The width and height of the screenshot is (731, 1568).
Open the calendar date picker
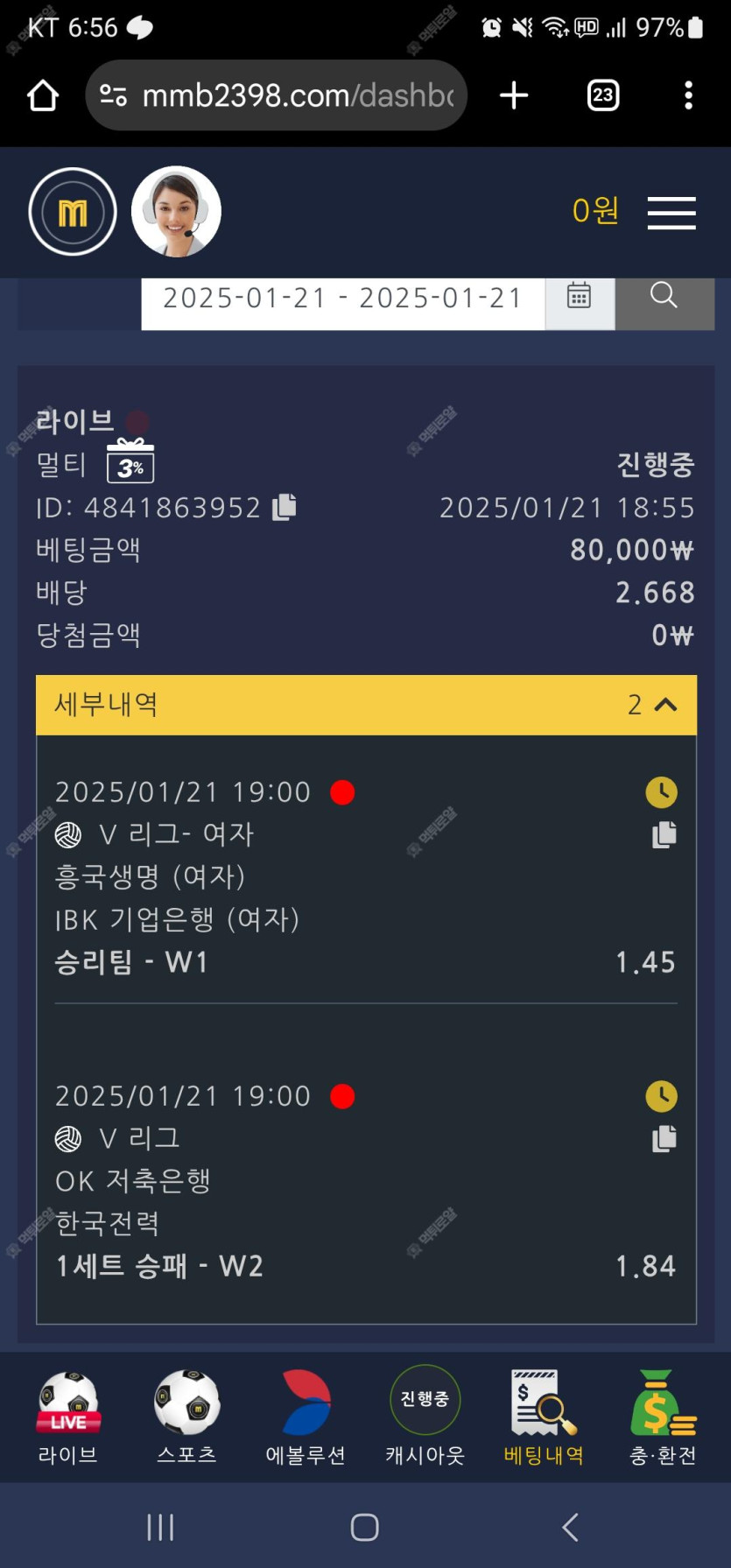[579, 298]
